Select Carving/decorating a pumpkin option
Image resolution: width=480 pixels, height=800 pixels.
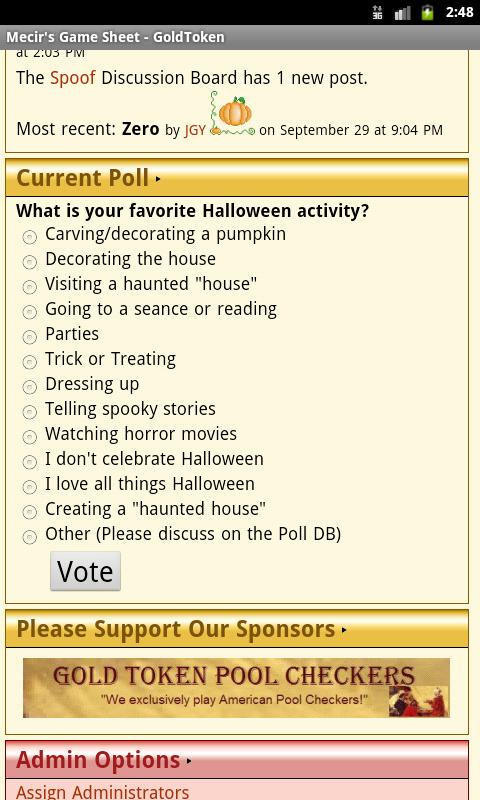[x=30, y=237]
